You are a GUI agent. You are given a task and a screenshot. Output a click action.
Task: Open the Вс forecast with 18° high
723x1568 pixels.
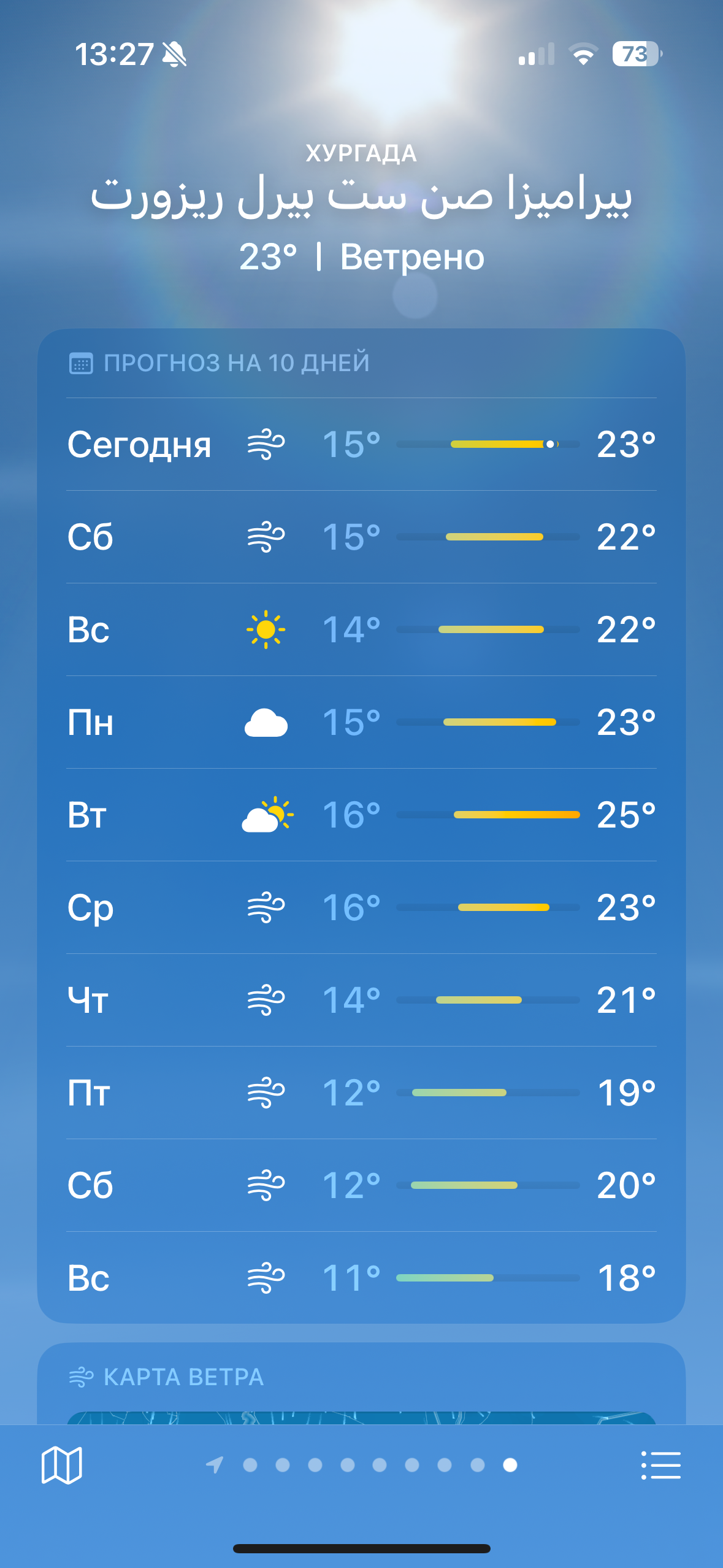[361, 1278]
